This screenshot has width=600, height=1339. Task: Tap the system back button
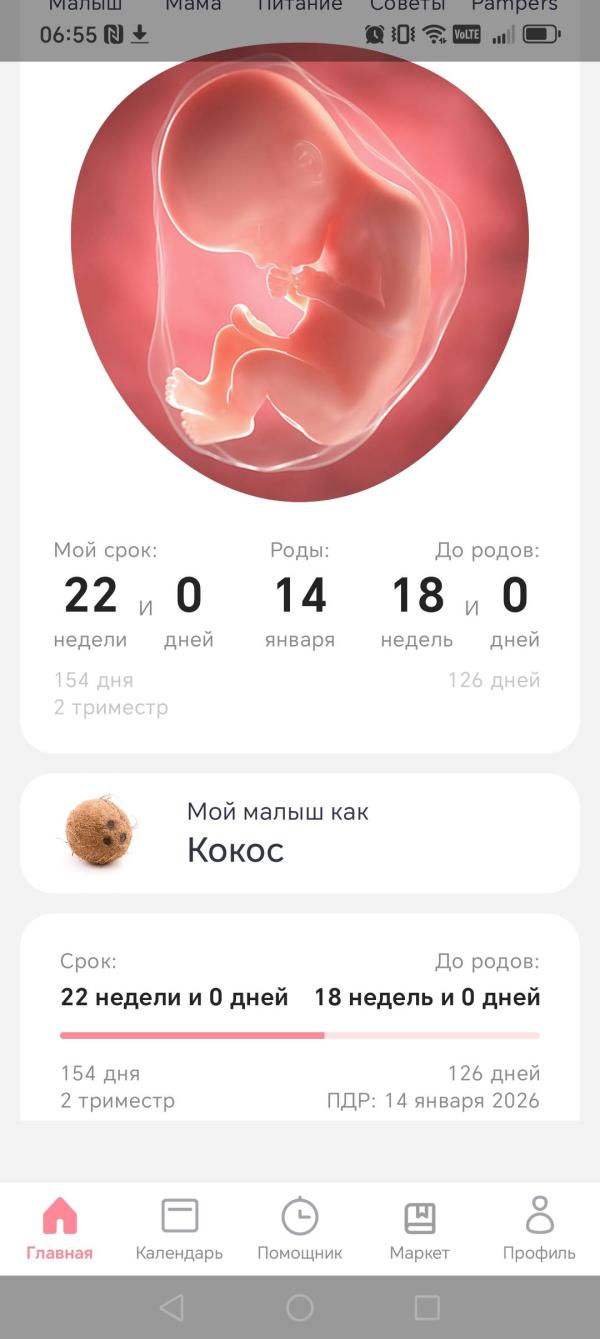click(x=172, y=1307)
